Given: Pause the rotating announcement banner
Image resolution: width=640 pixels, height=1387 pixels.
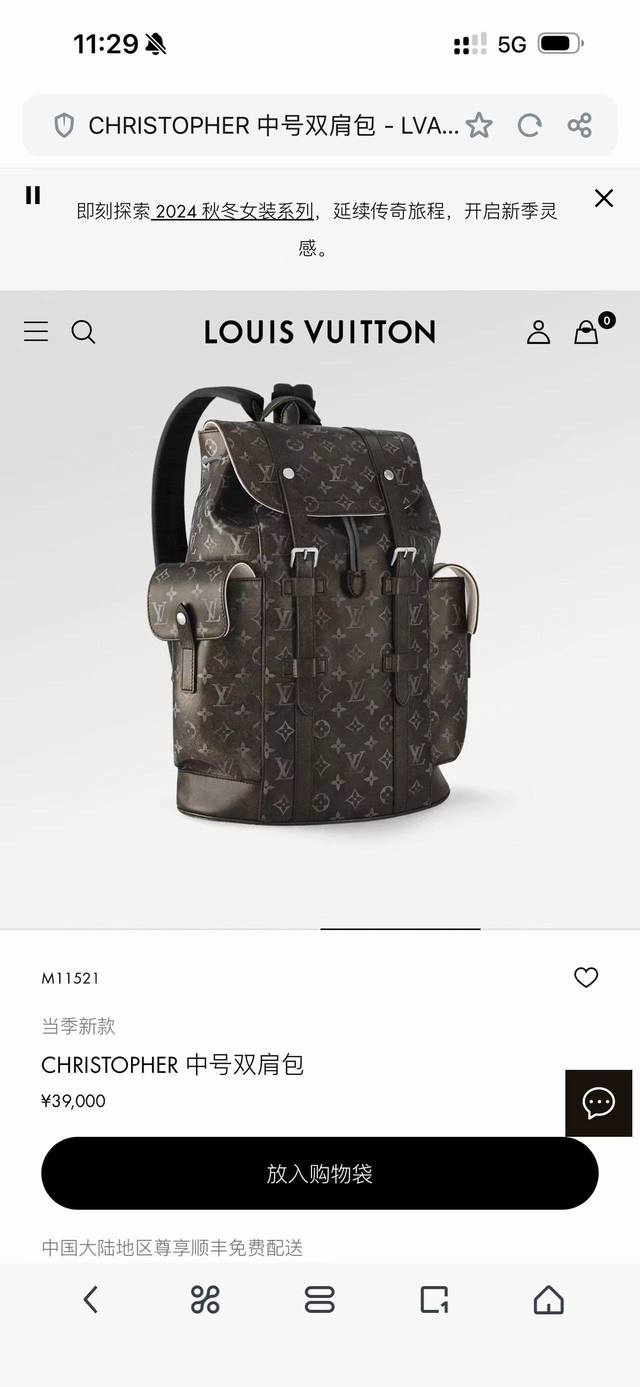Looking at the screenshot, I should click(x=33, y=195).
